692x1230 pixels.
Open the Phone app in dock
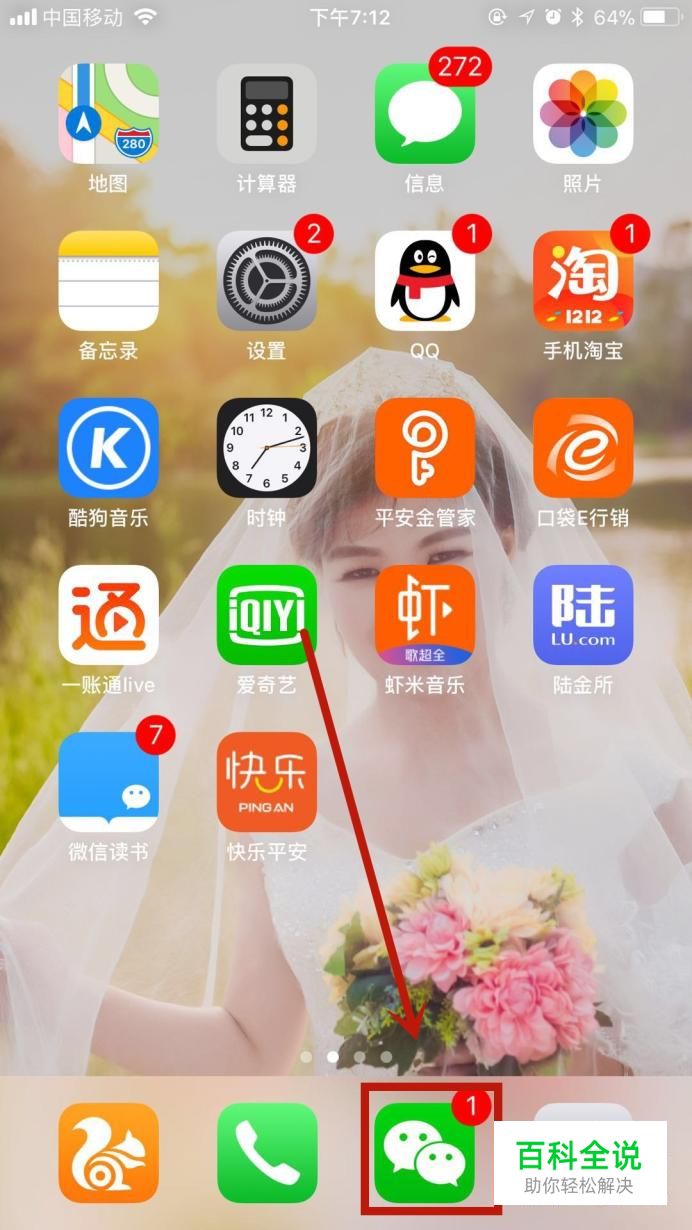[267, 1153]
